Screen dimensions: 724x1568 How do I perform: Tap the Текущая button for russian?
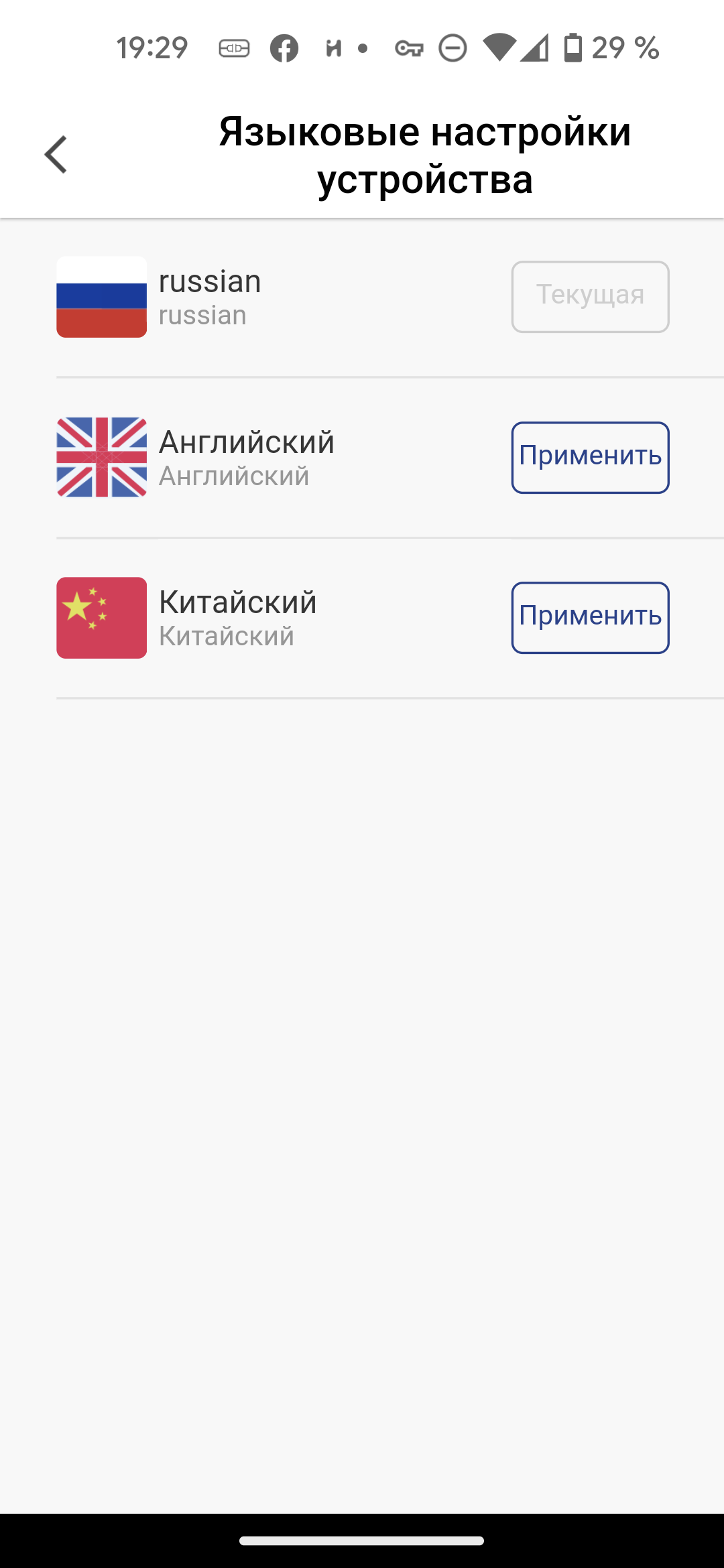point(590,296)
